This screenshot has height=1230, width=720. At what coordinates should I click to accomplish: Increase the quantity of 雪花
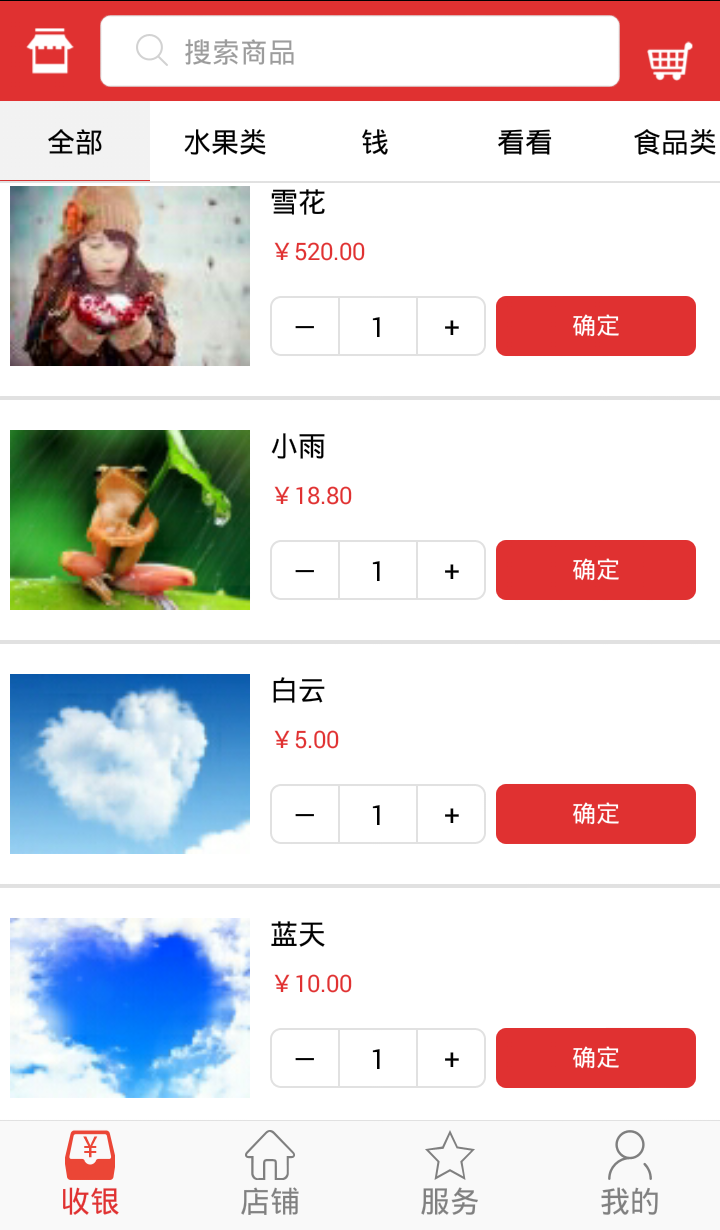point(452,327)
